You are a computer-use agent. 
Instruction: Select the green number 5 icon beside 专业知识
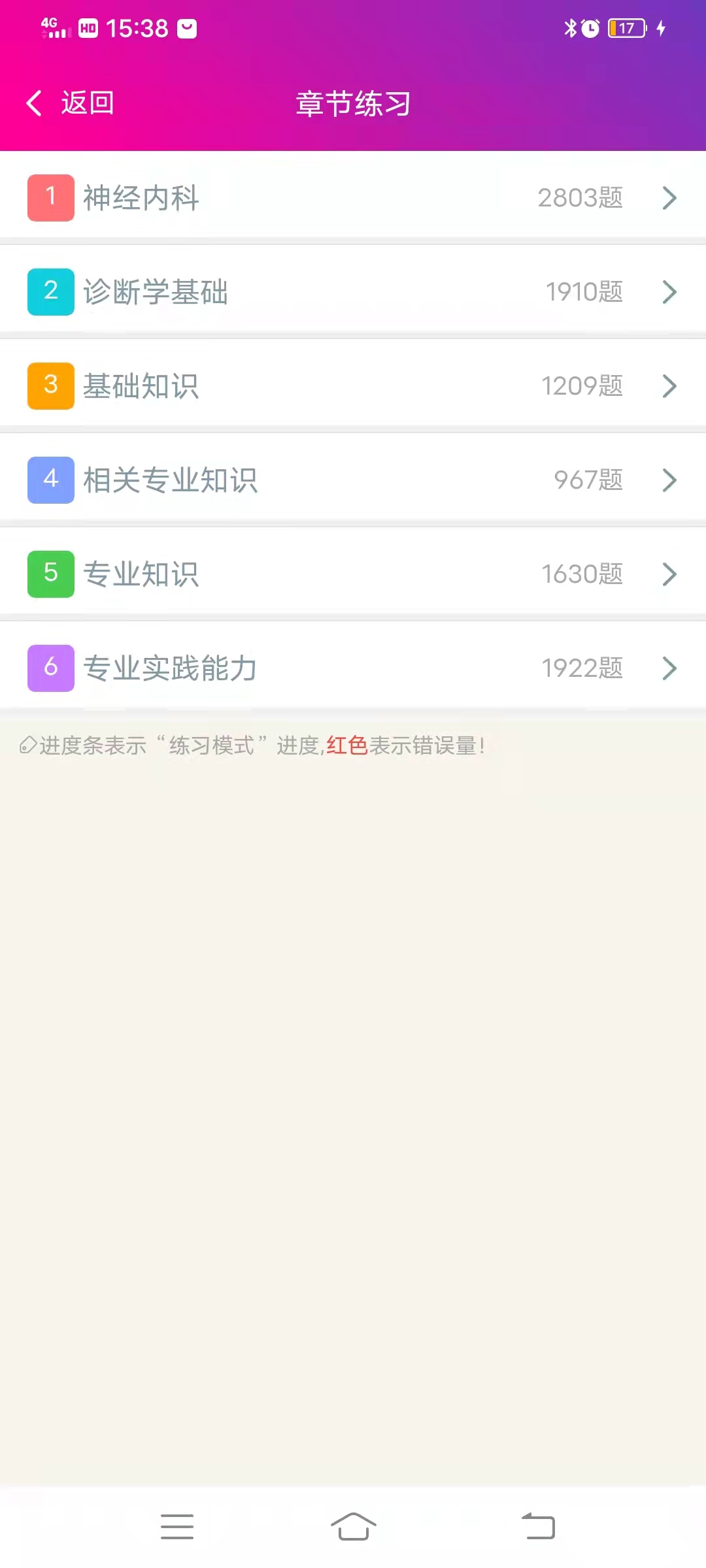click(x=50, y=574)
